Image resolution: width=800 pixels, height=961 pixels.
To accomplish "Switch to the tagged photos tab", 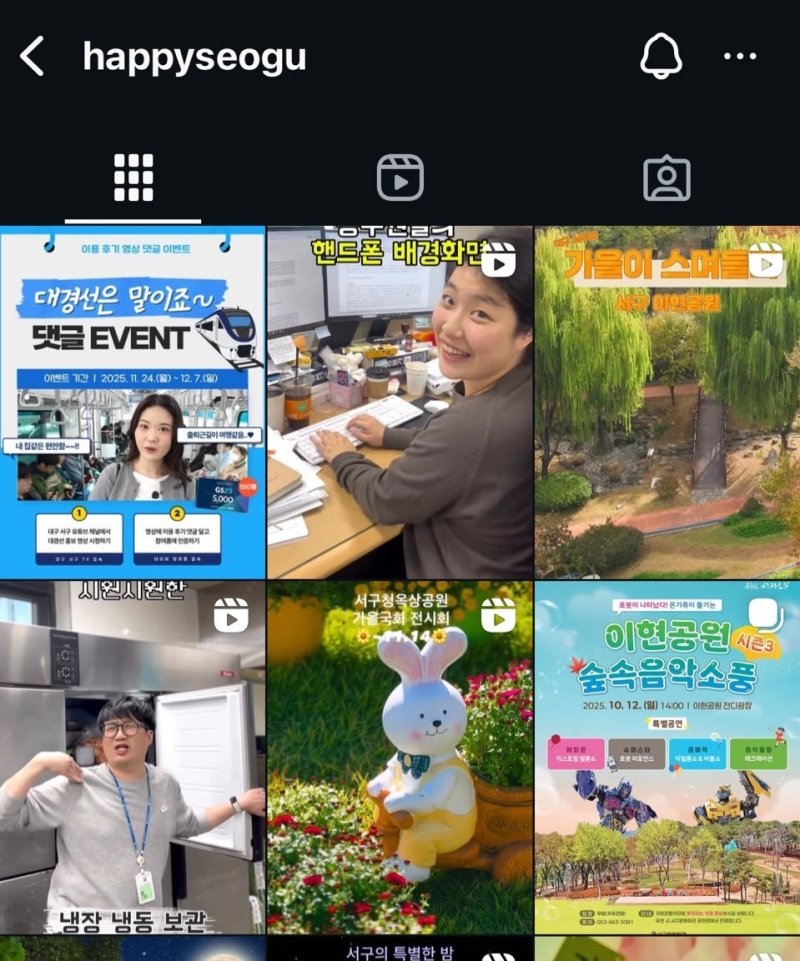I will [x=666, y=178].
